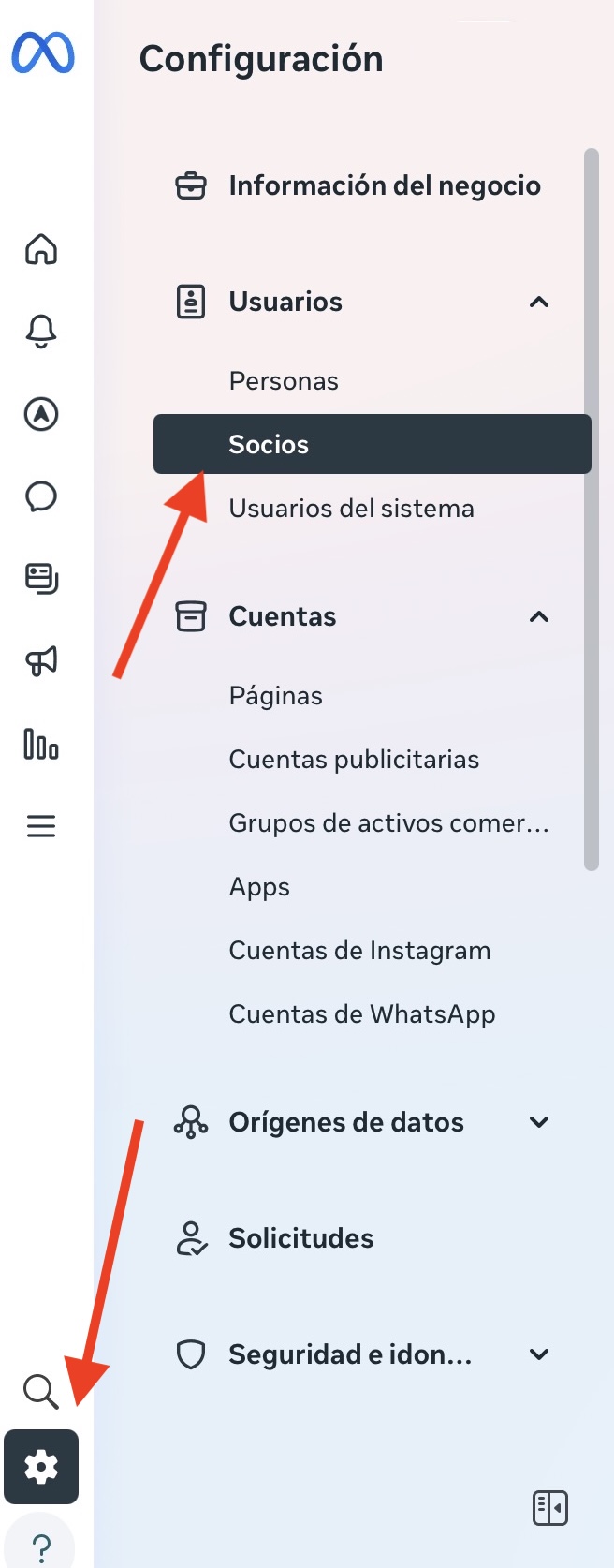Go to the home icon in sidebar

41,249
